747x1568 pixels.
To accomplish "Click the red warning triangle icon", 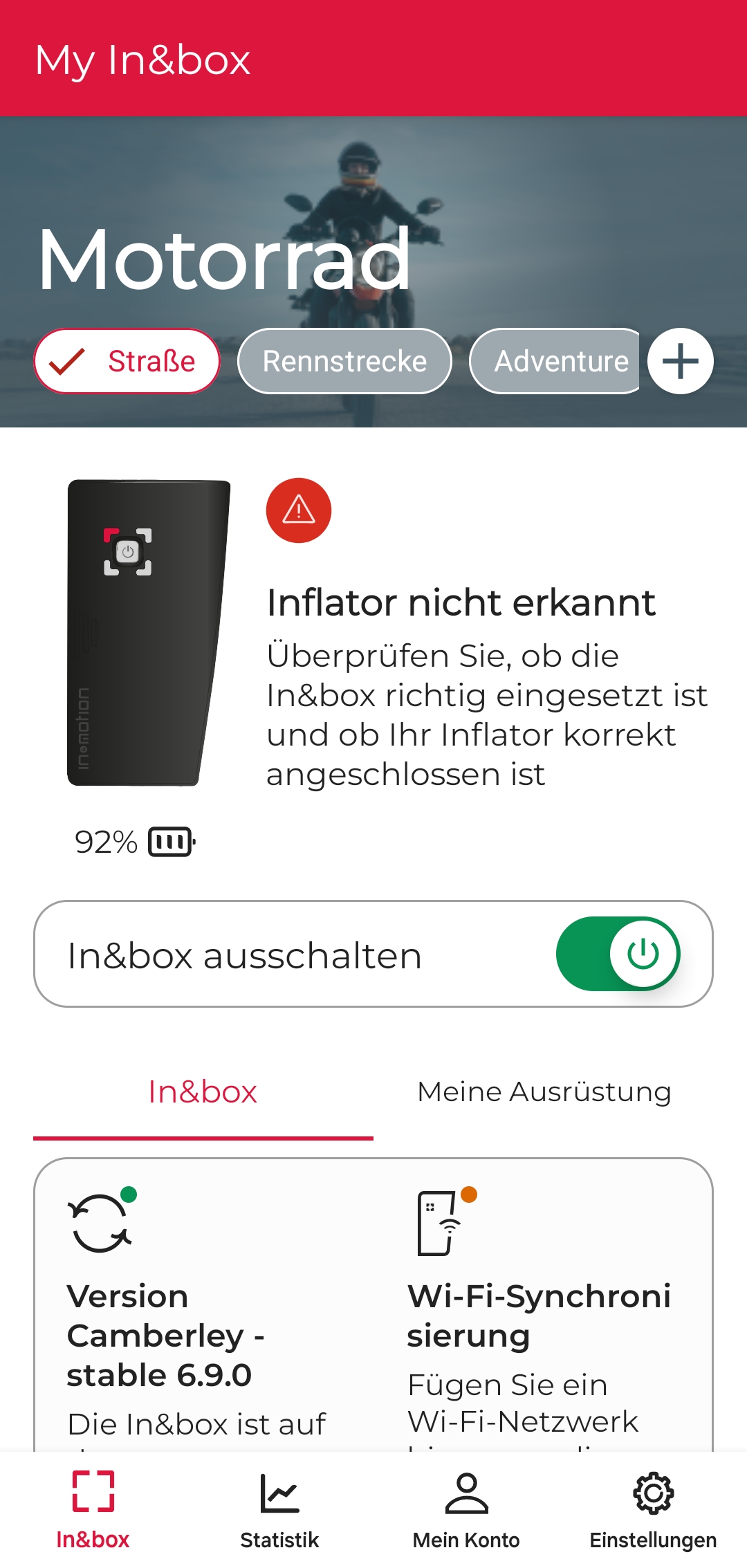I will 299,510.
